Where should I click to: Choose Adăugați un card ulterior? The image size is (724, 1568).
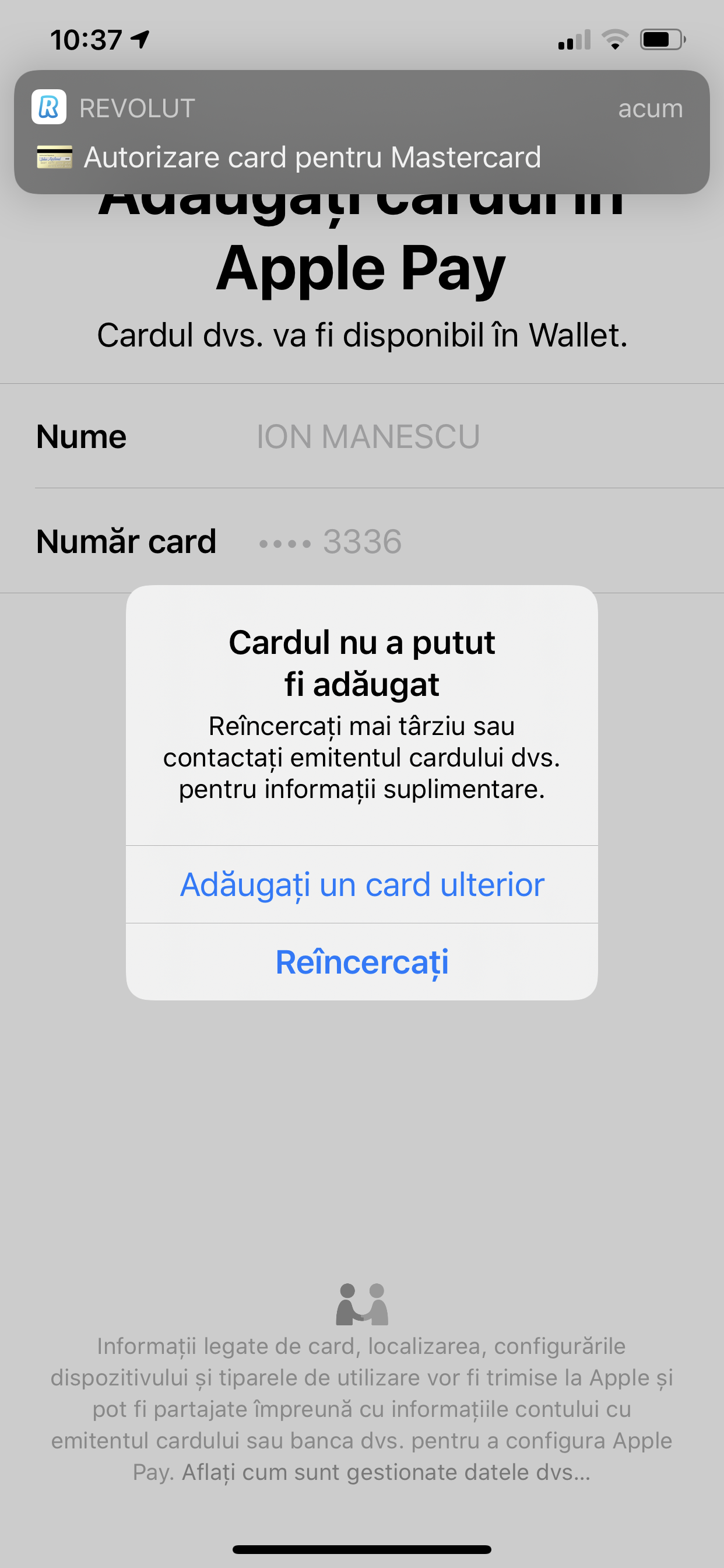coord(361,884)
